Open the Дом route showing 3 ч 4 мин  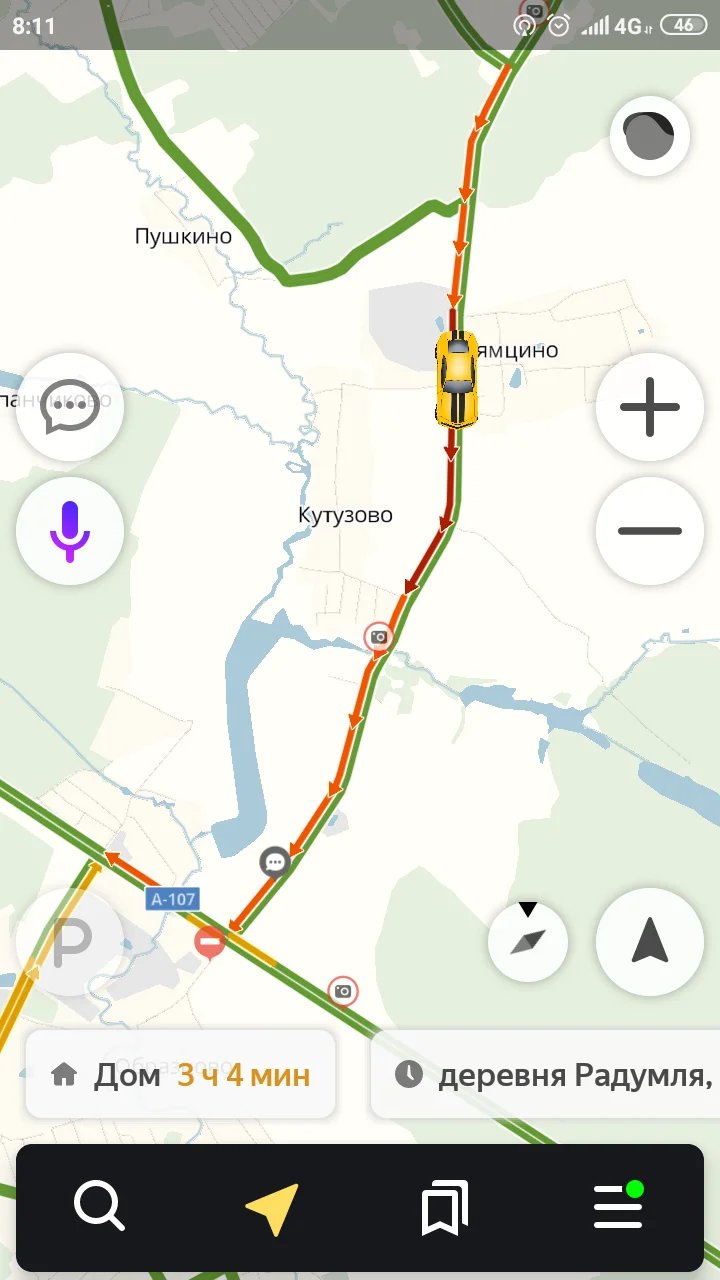(180, 1075)
